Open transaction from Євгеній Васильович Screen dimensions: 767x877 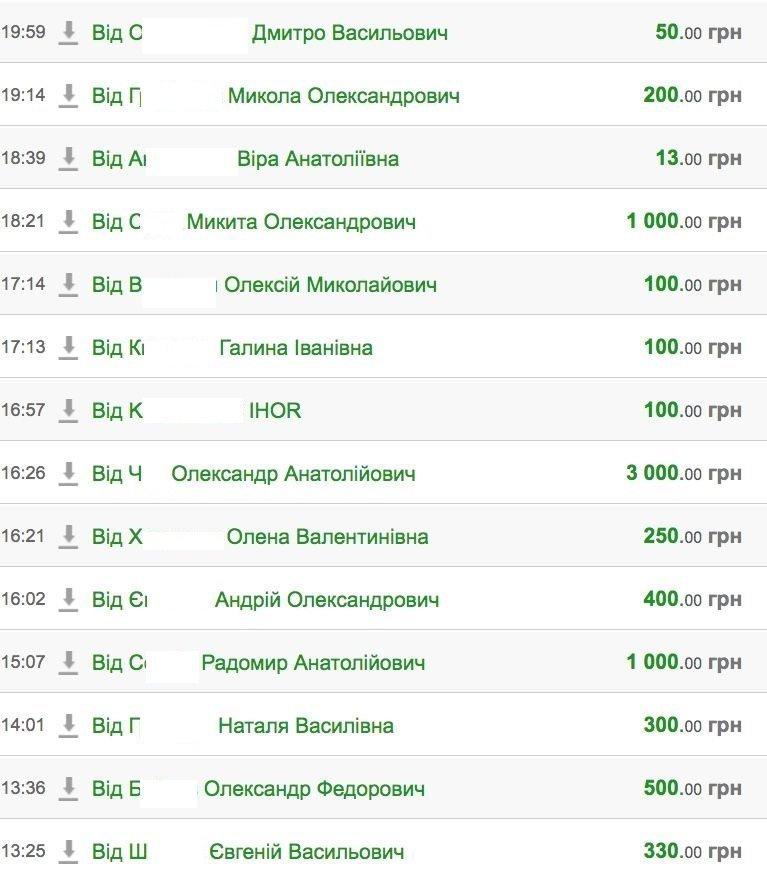click(x=306, y=852)
